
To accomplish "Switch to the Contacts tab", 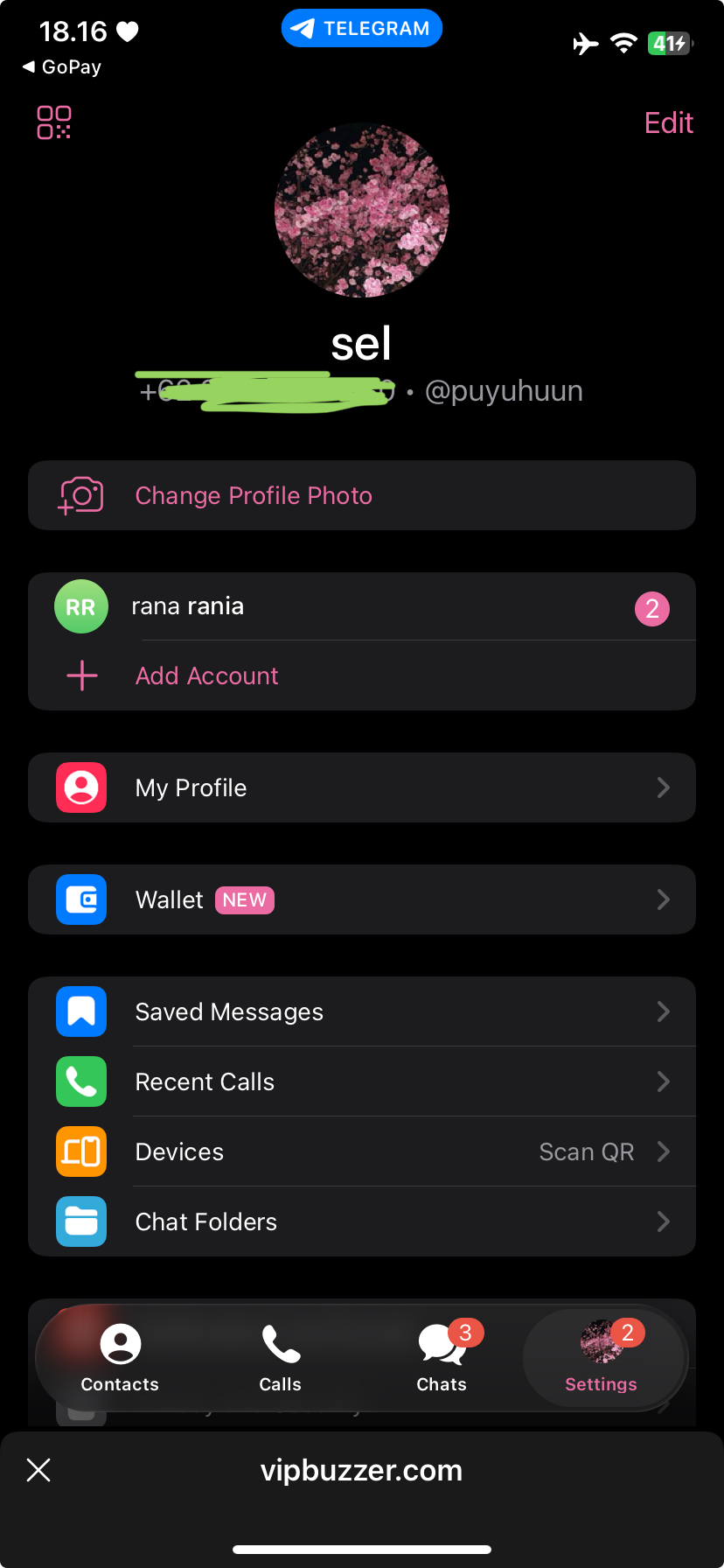I will click(120, 1357).
